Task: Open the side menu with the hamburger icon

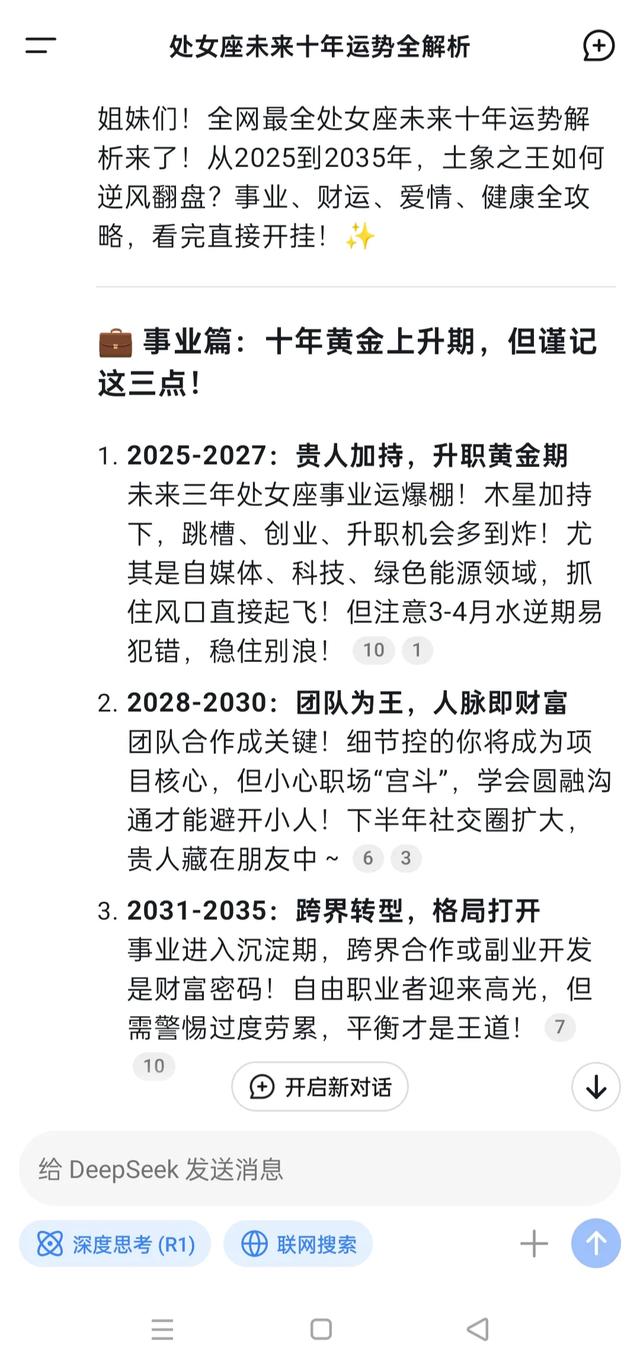Action: (40, 46)
